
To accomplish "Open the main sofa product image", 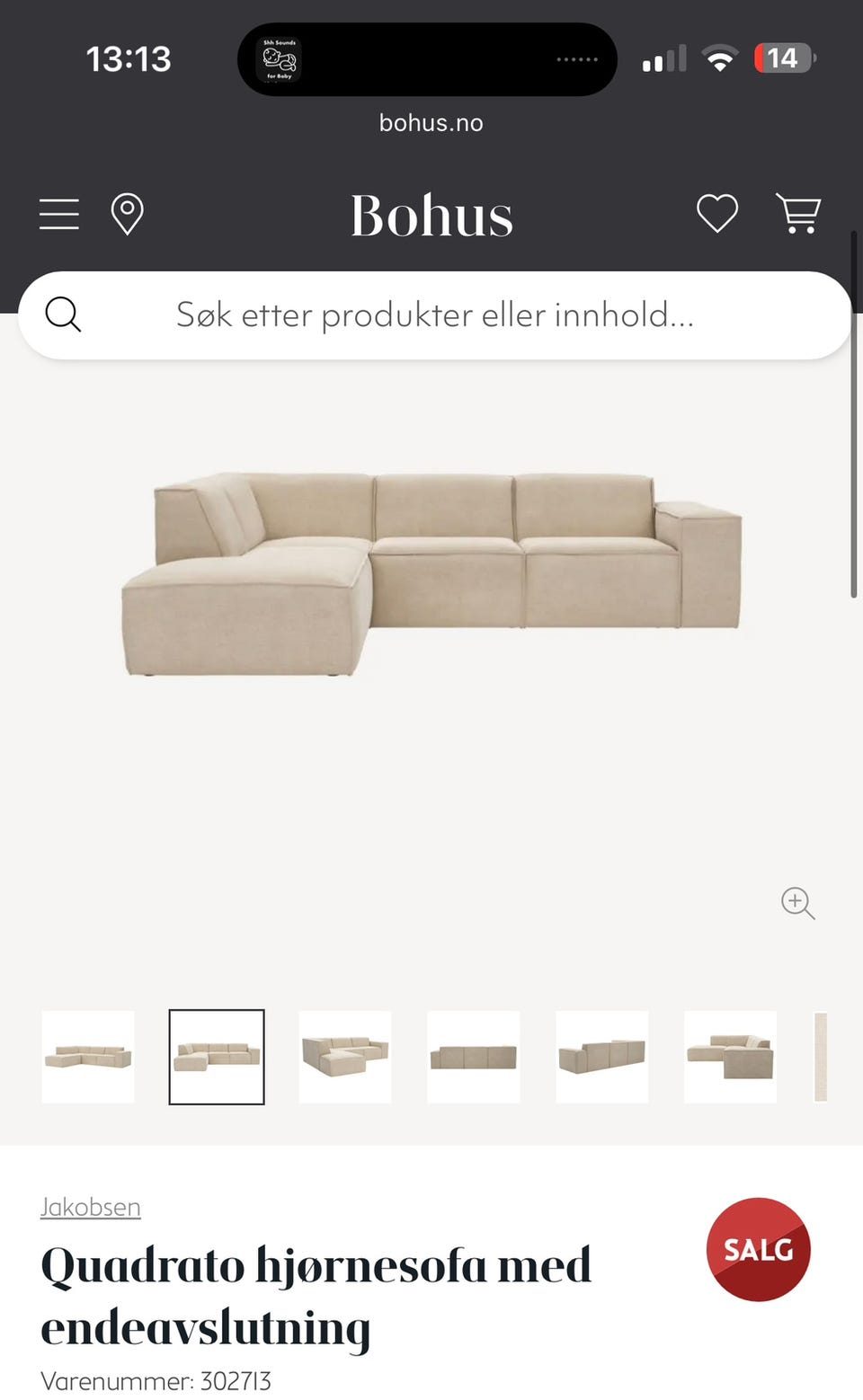I will coord(431,575).
